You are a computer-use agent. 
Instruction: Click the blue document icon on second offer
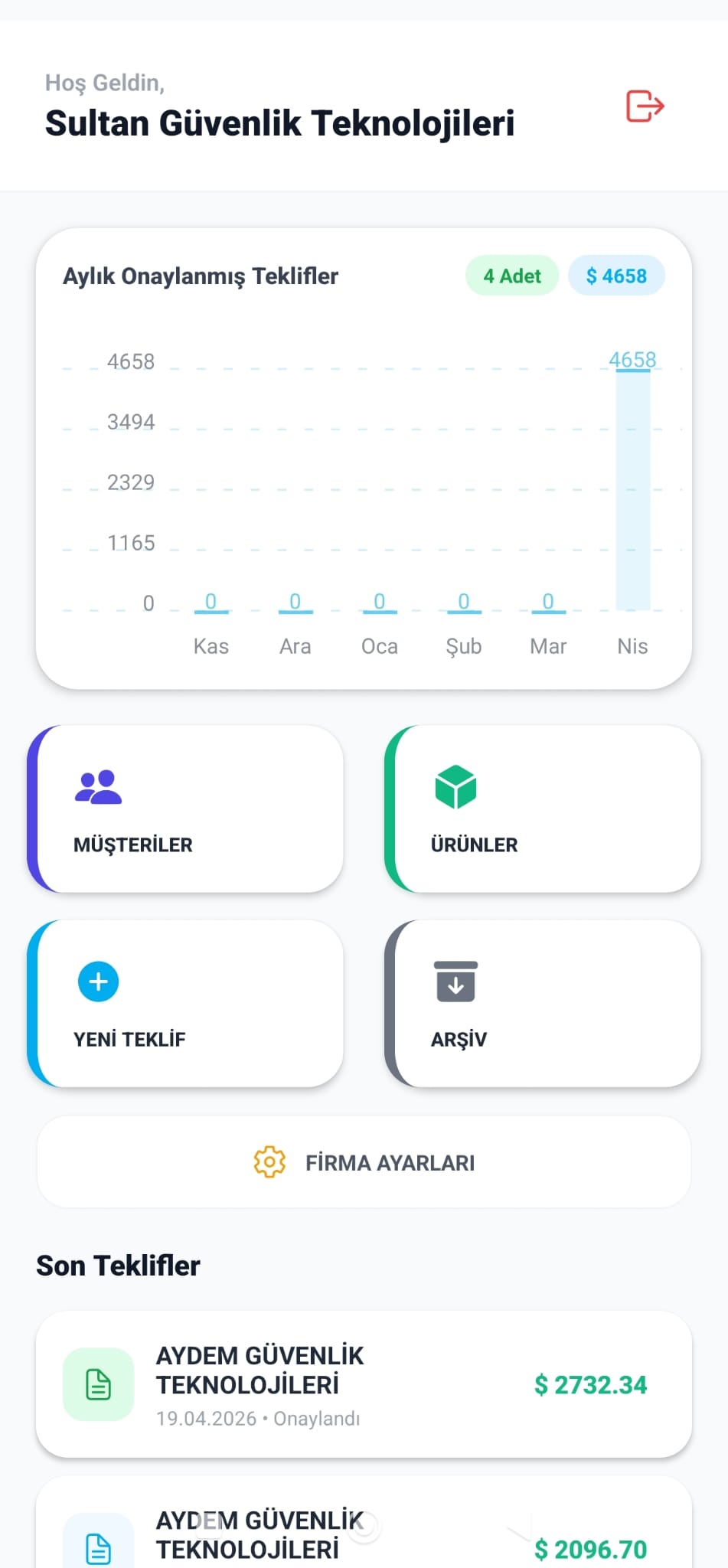(x=98, y=1549)
